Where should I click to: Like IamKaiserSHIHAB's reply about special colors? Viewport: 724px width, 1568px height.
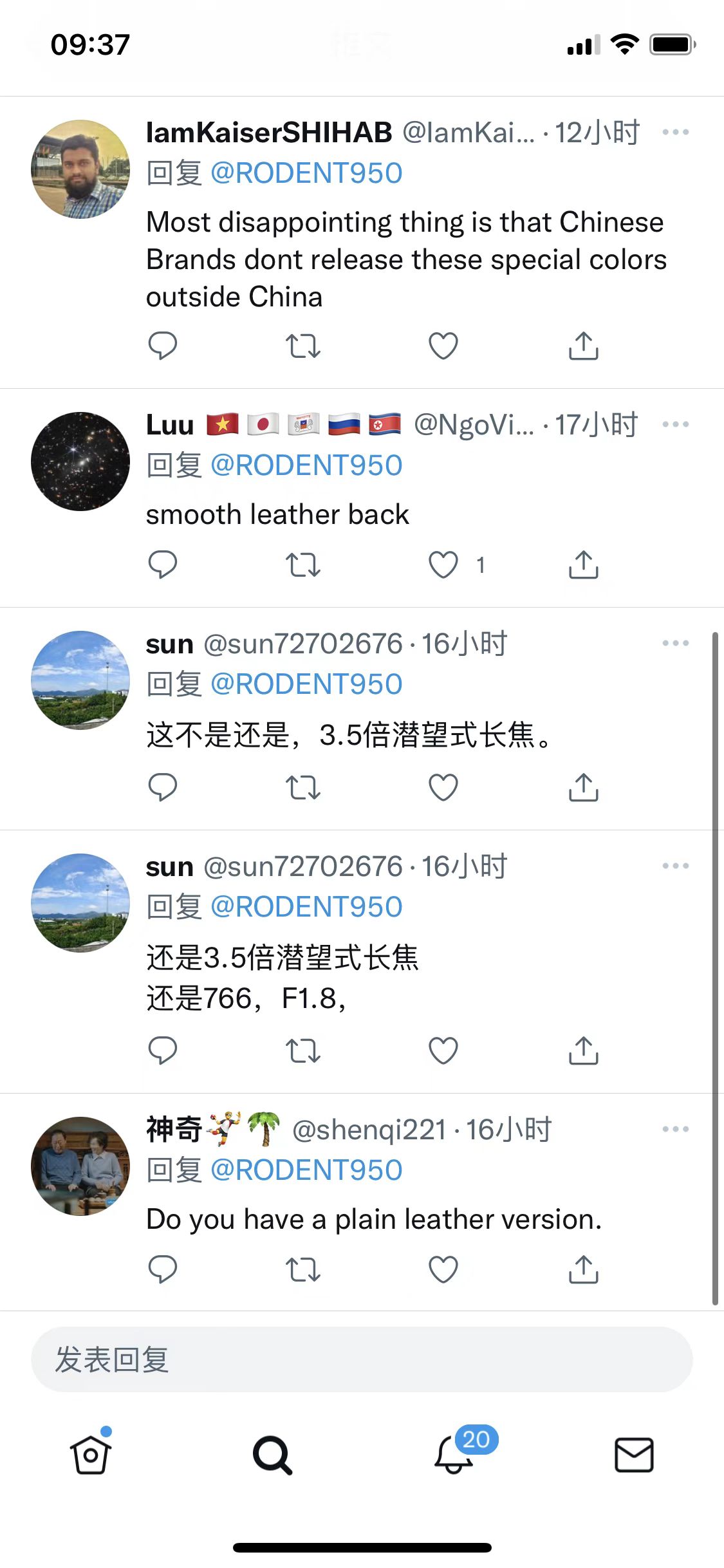443,346
